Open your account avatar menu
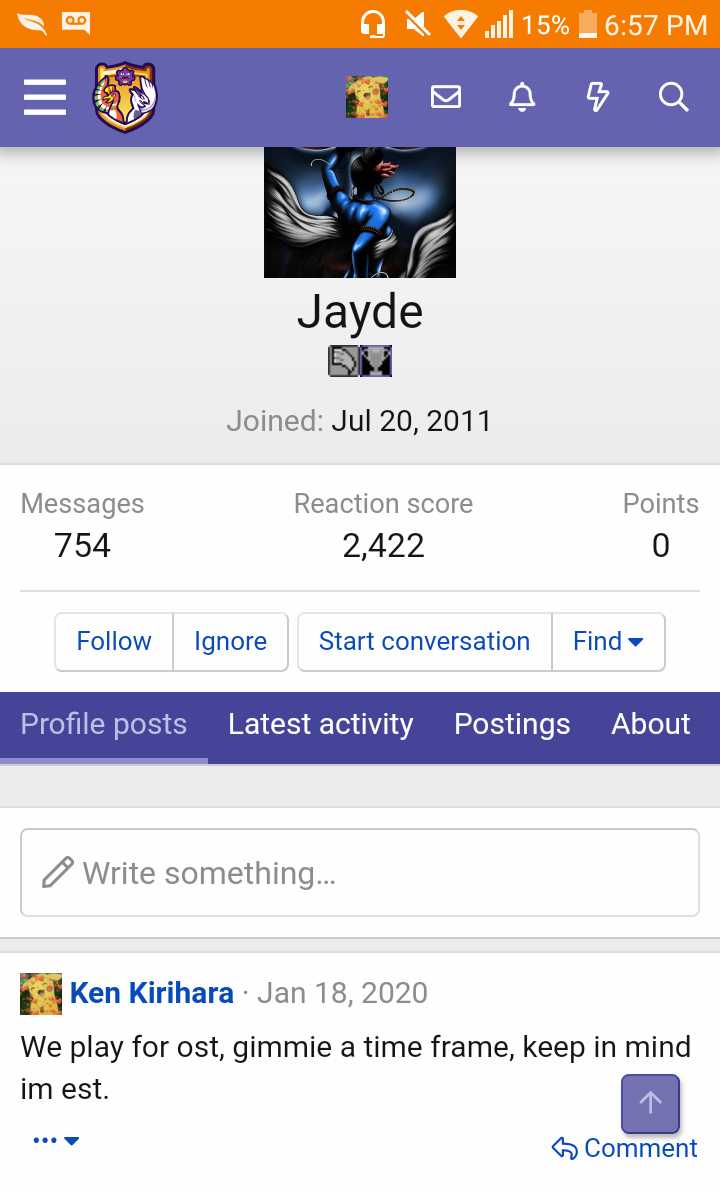 tap(367, 97)
